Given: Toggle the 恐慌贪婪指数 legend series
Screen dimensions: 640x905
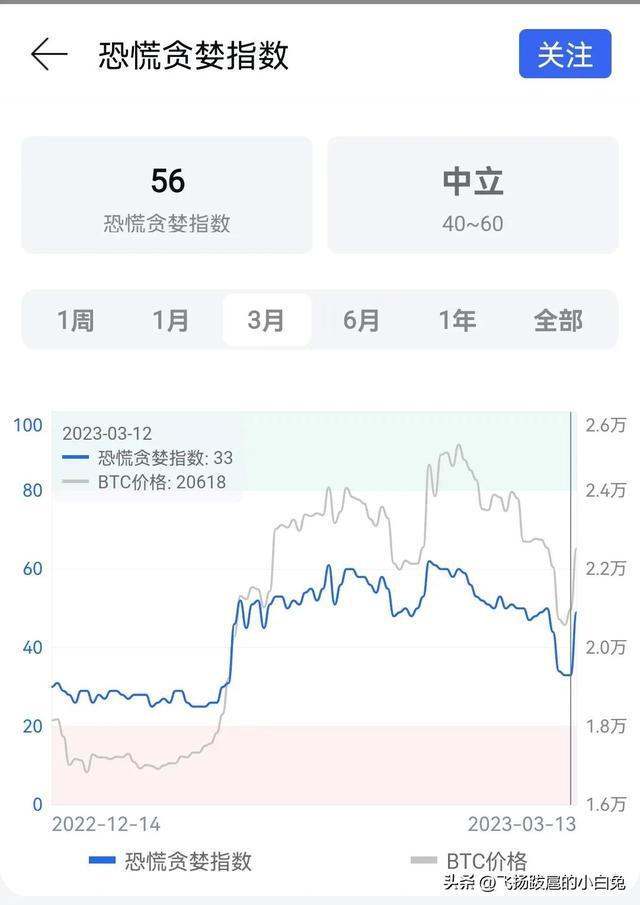Looking at the screenshot, I should (171, 861).
